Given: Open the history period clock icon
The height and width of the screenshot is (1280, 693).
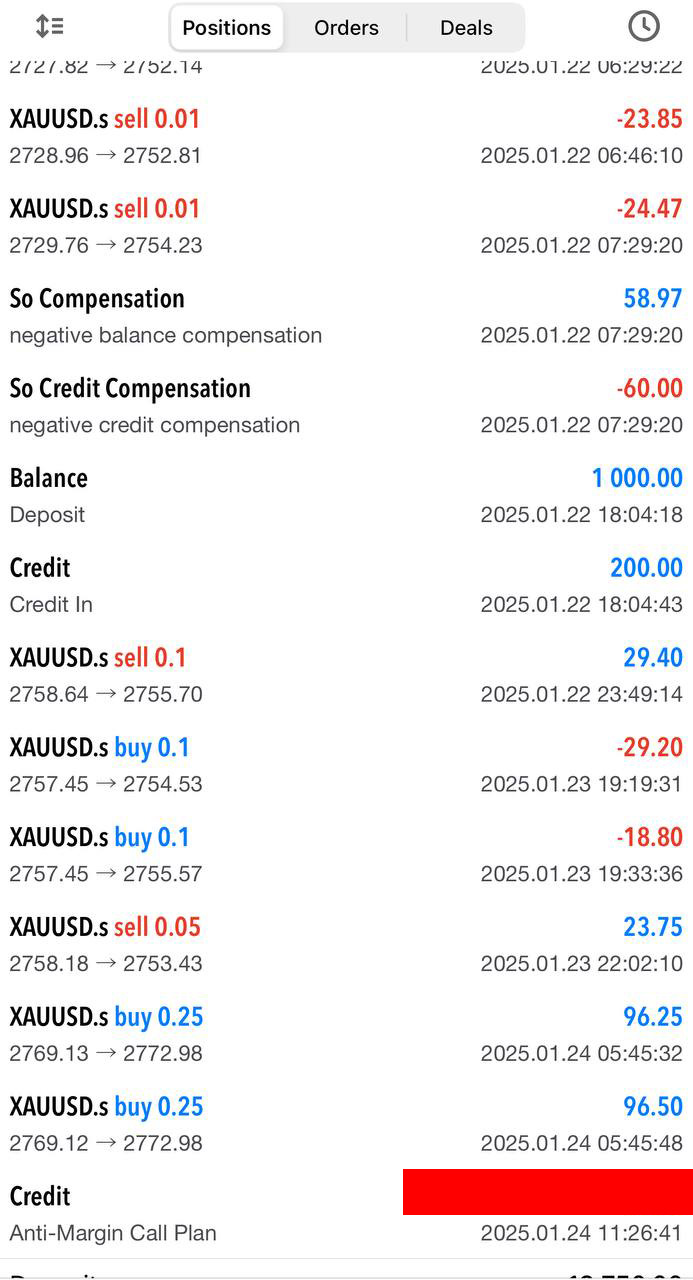Looking at the screenshot, I should (x=643, y=26).
